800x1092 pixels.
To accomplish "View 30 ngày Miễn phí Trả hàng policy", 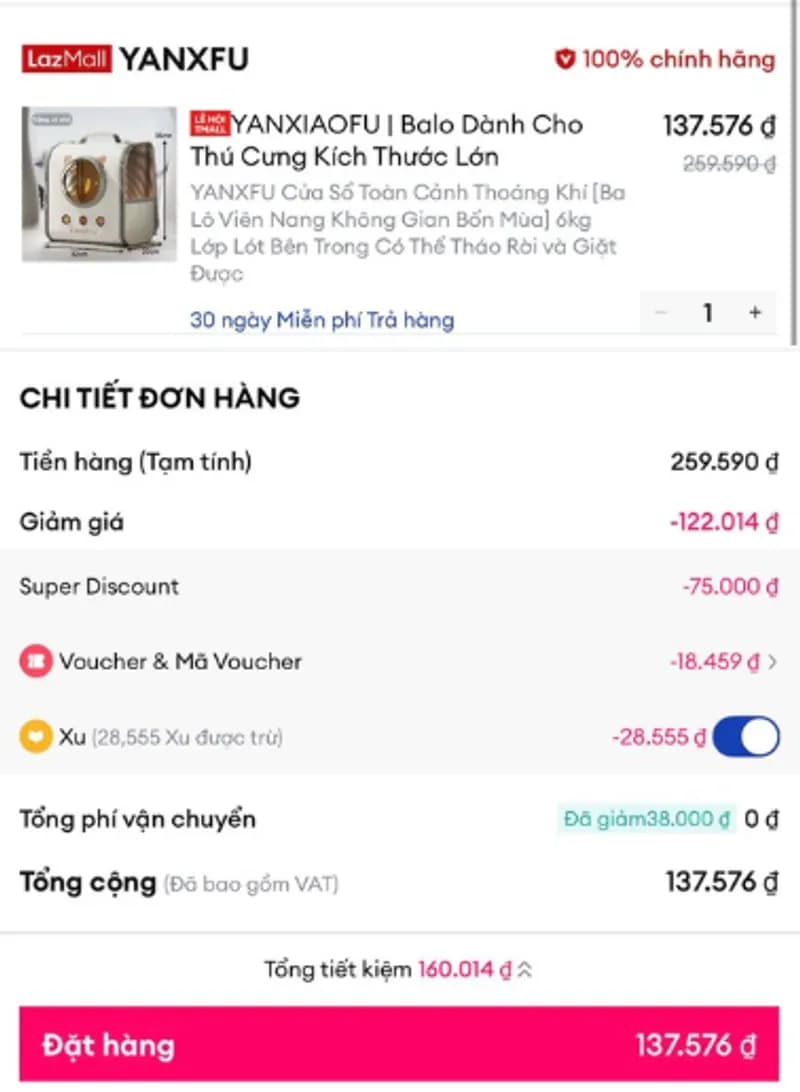I will (322, 320).
